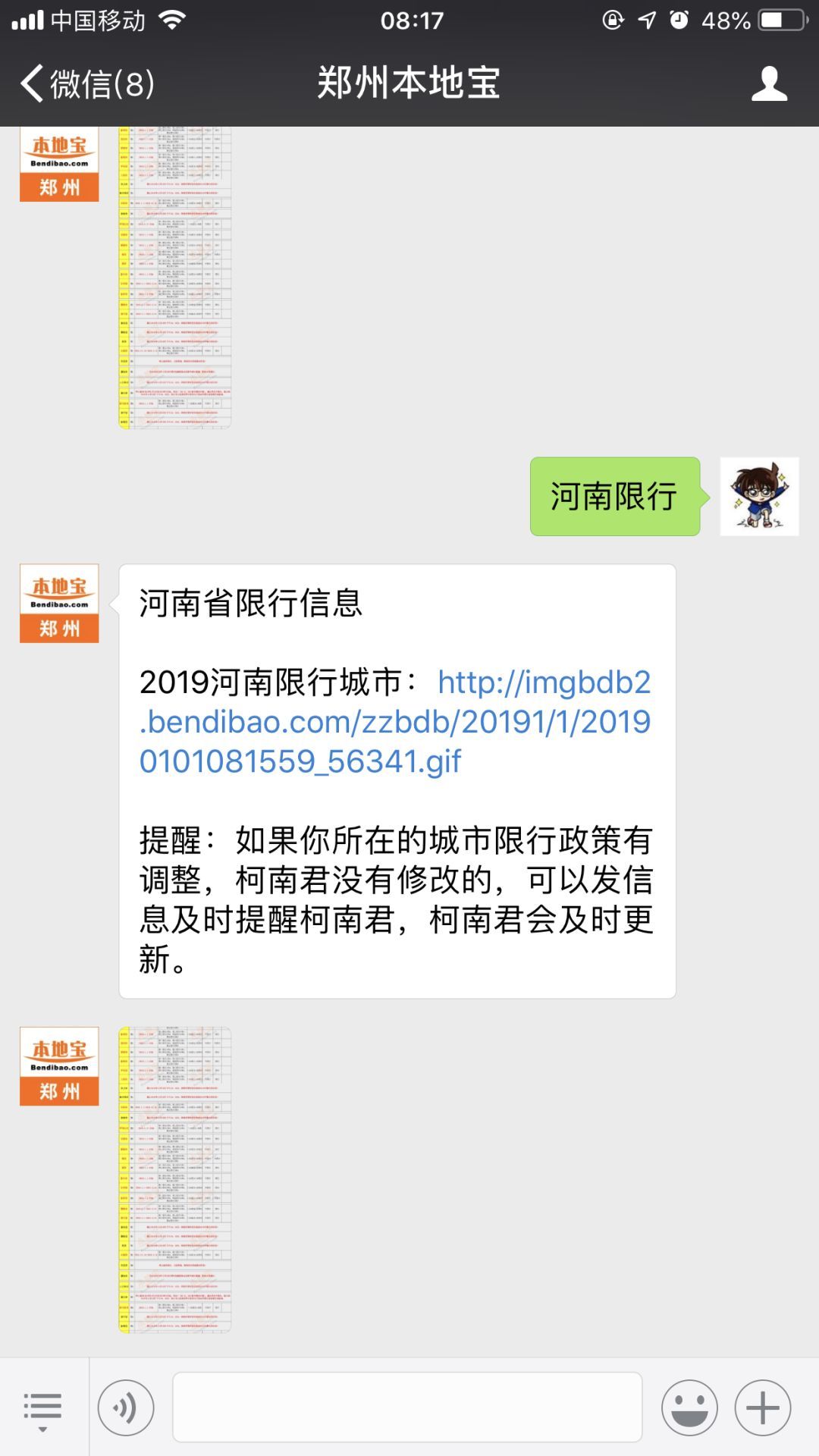
Task: Go back to the 微信 chat list
Action: [x=87, y=83]
